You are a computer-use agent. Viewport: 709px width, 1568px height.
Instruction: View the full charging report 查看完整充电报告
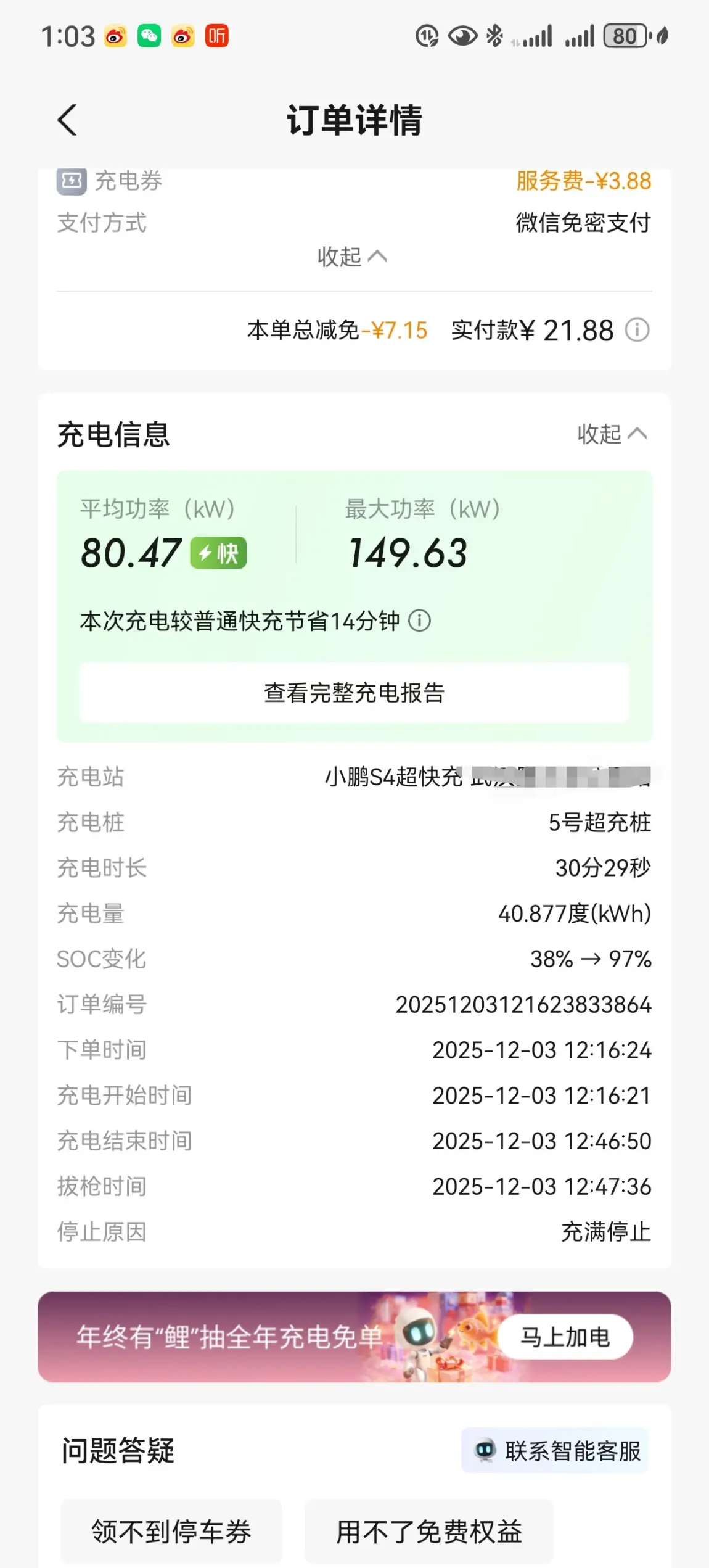[x=354, y=692]
